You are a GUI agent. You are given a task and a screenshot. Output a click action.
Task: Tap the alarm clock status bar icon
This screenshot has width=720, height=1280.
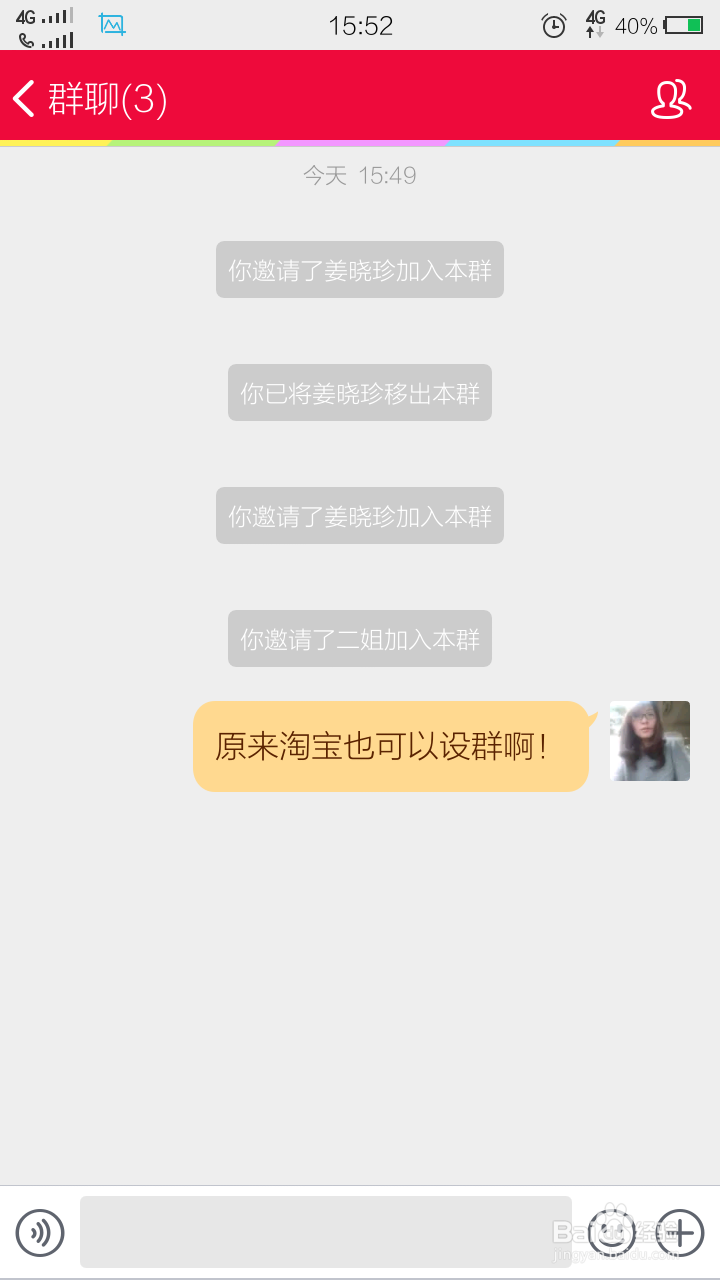553,24
